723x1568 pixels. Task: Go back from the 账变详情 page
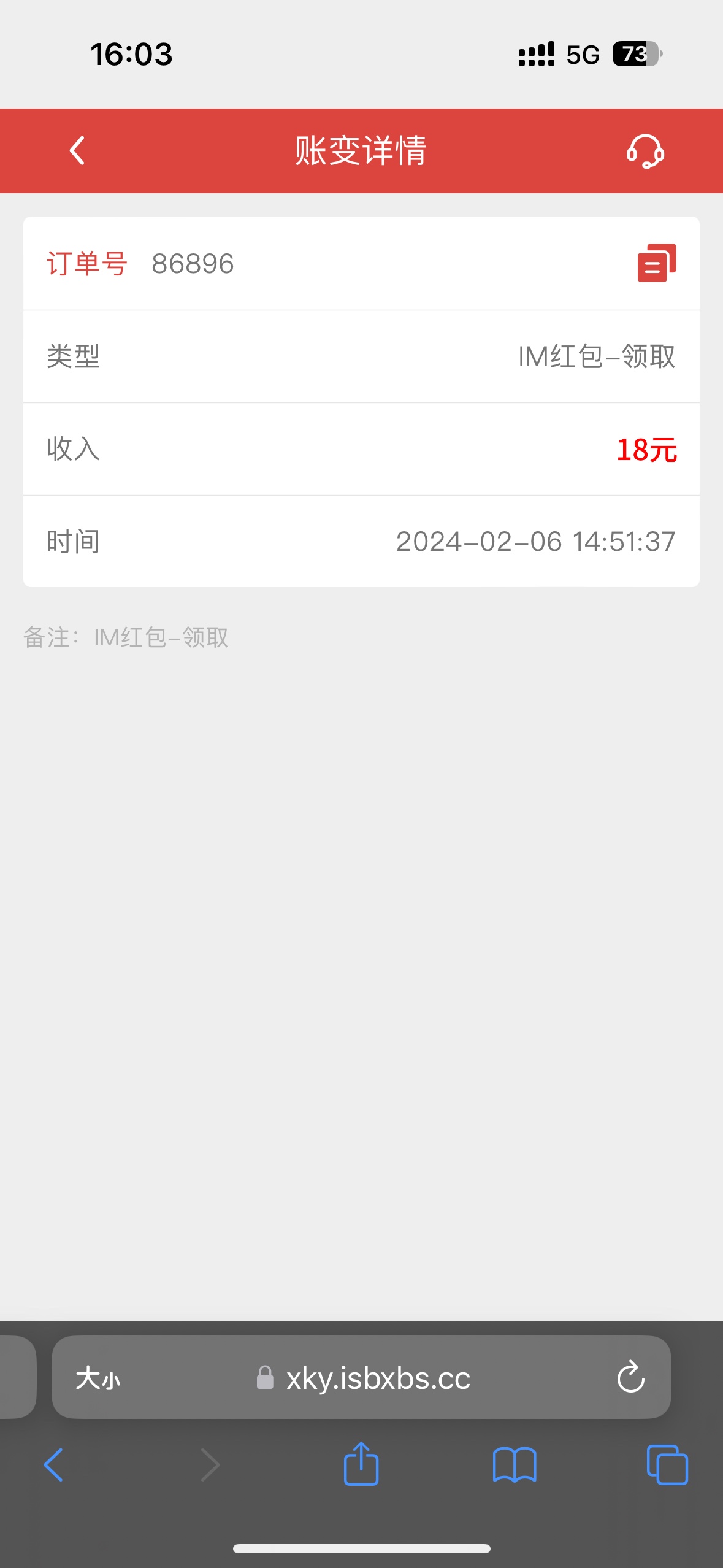[x=77, y=151]
